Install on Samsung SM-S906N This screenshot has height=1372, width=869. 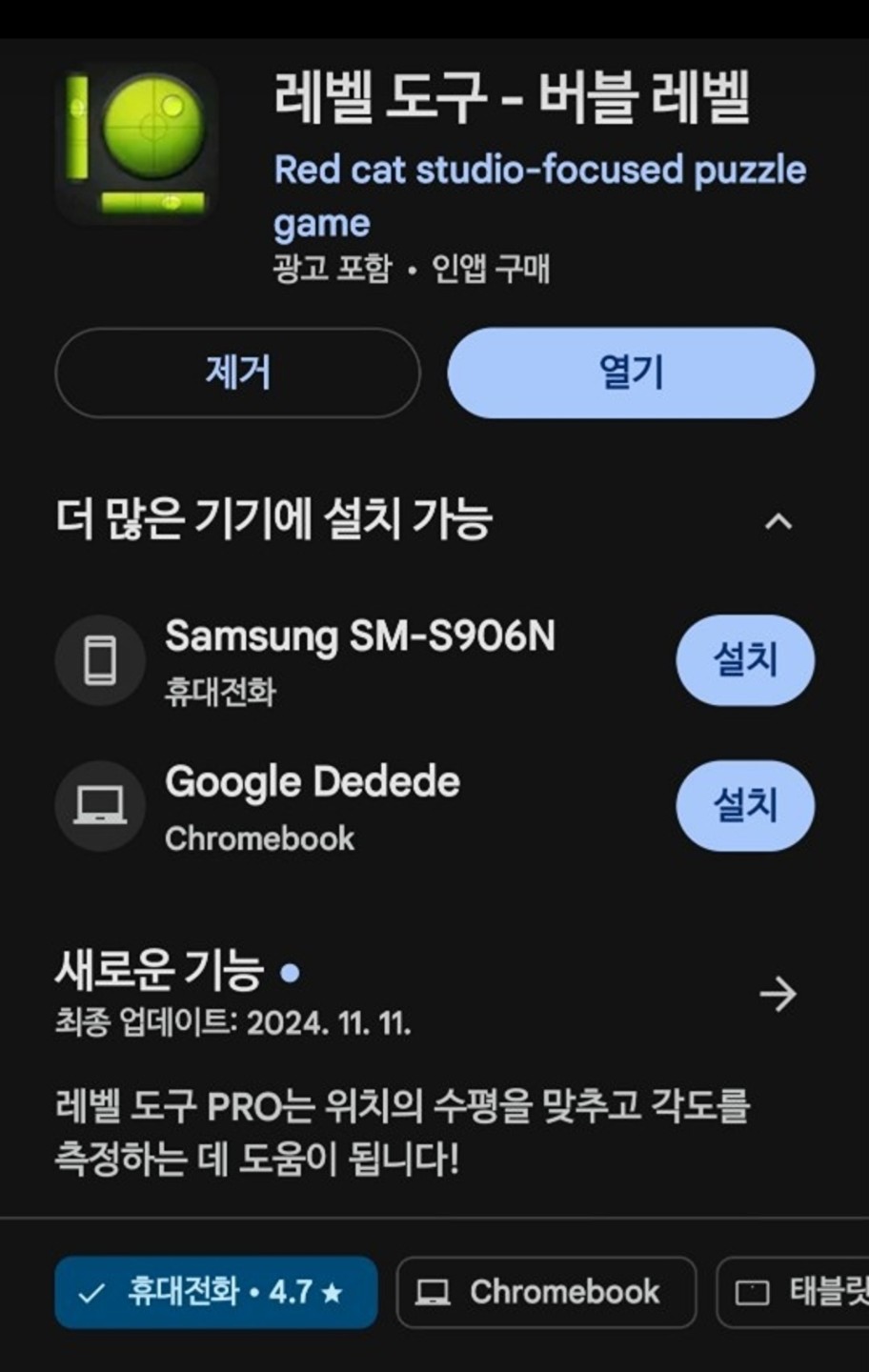(745, 659)
